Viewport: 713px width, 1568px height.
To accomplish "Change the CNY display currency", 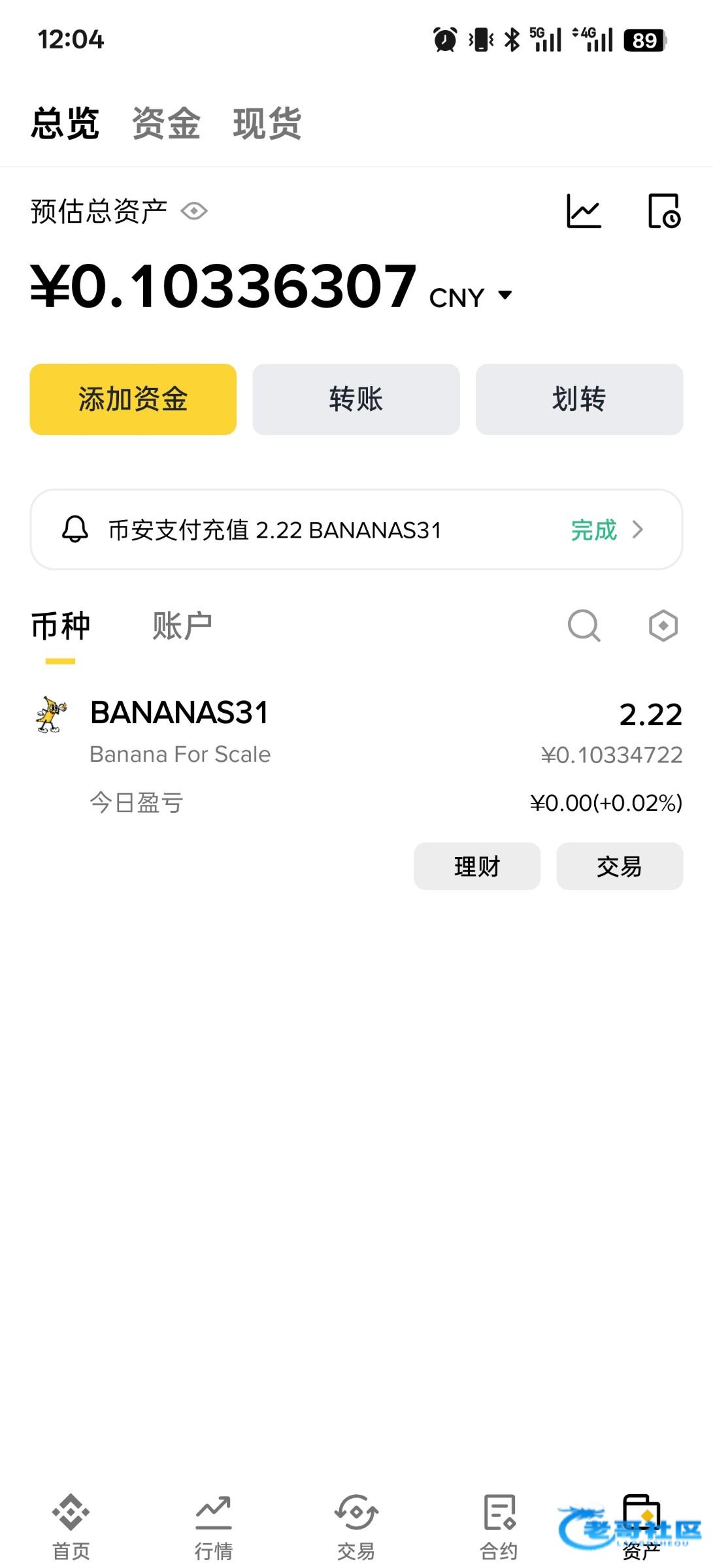I will (x=471, y=297).
